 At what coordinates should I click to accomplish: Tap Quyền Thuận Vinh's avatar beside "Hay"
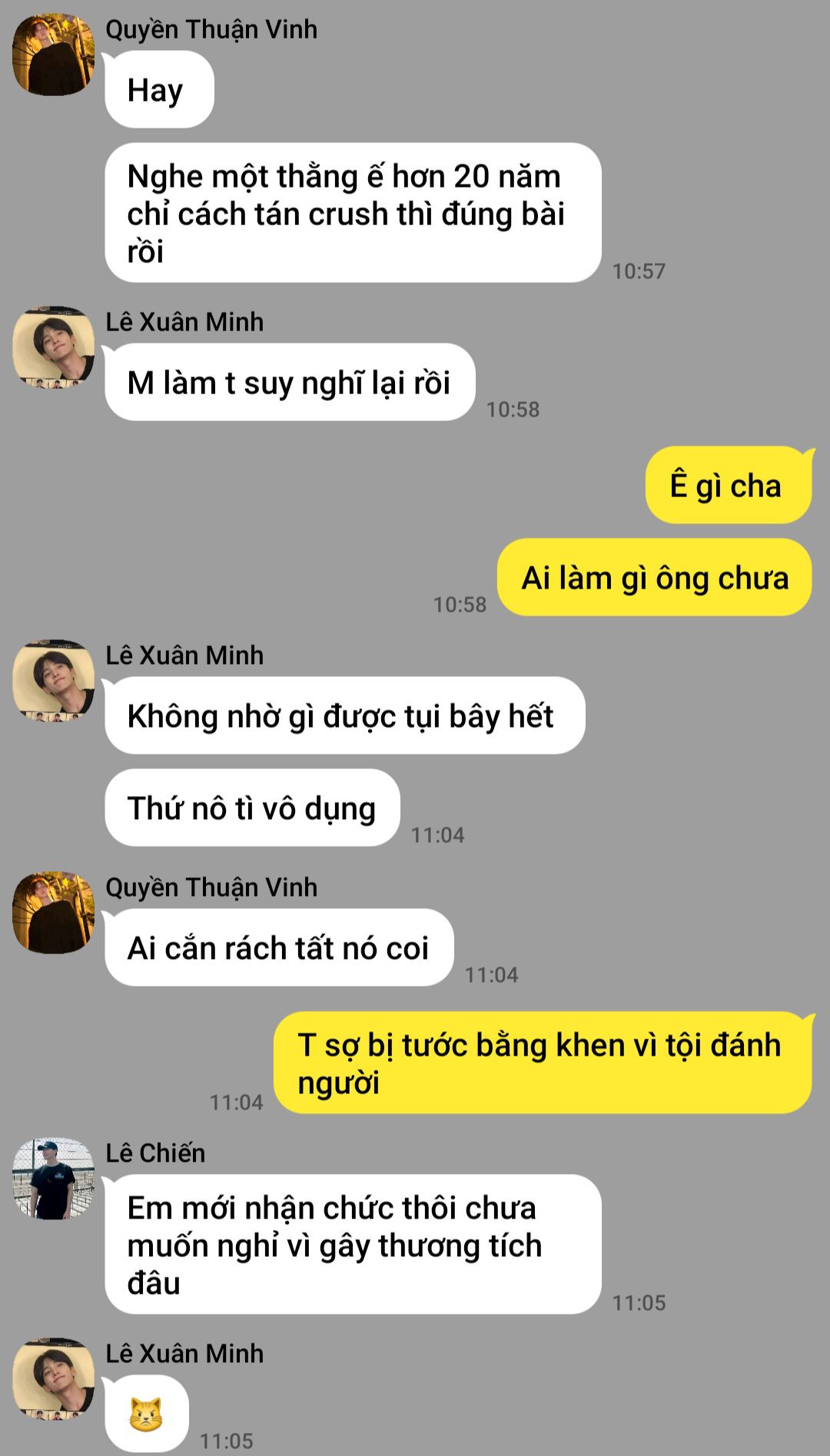tap(53, 55)
